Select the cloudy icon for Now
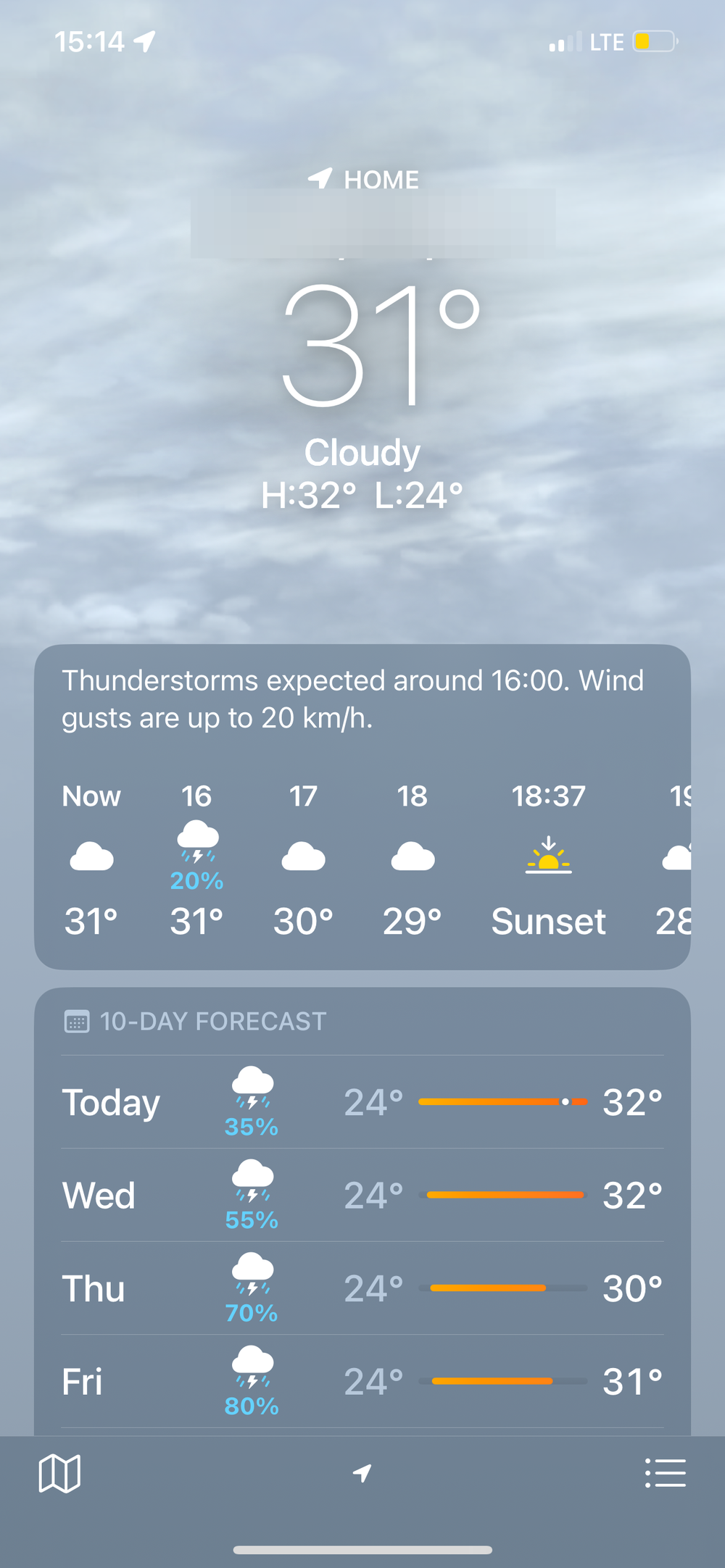The height and width of the screenshot is (1568, 725). [91, 856]
